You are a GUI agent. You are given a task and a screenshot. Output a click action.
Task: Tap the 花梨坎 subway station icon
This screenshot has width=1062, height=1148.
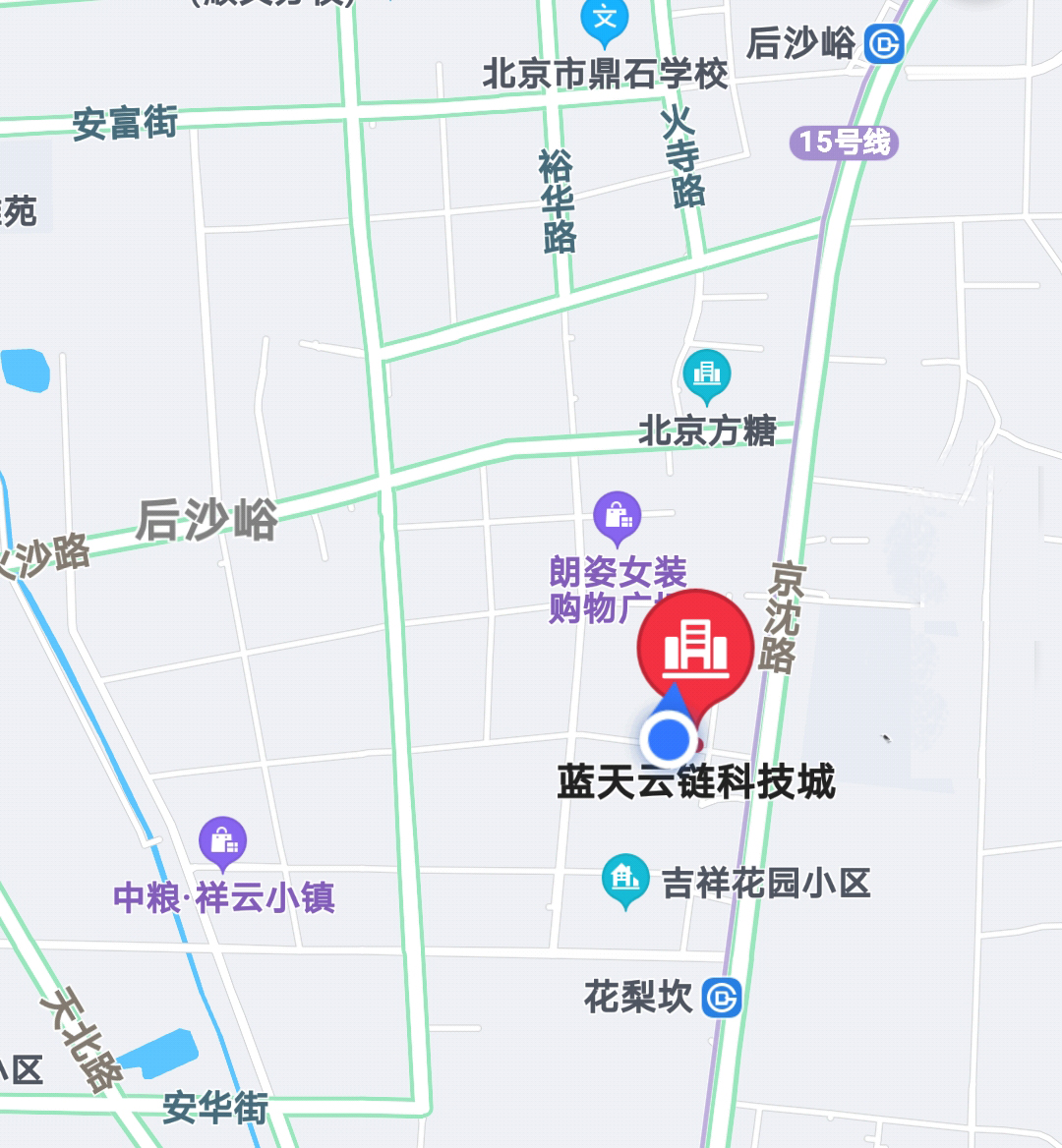pyautogui.click(x=723, y=999)
